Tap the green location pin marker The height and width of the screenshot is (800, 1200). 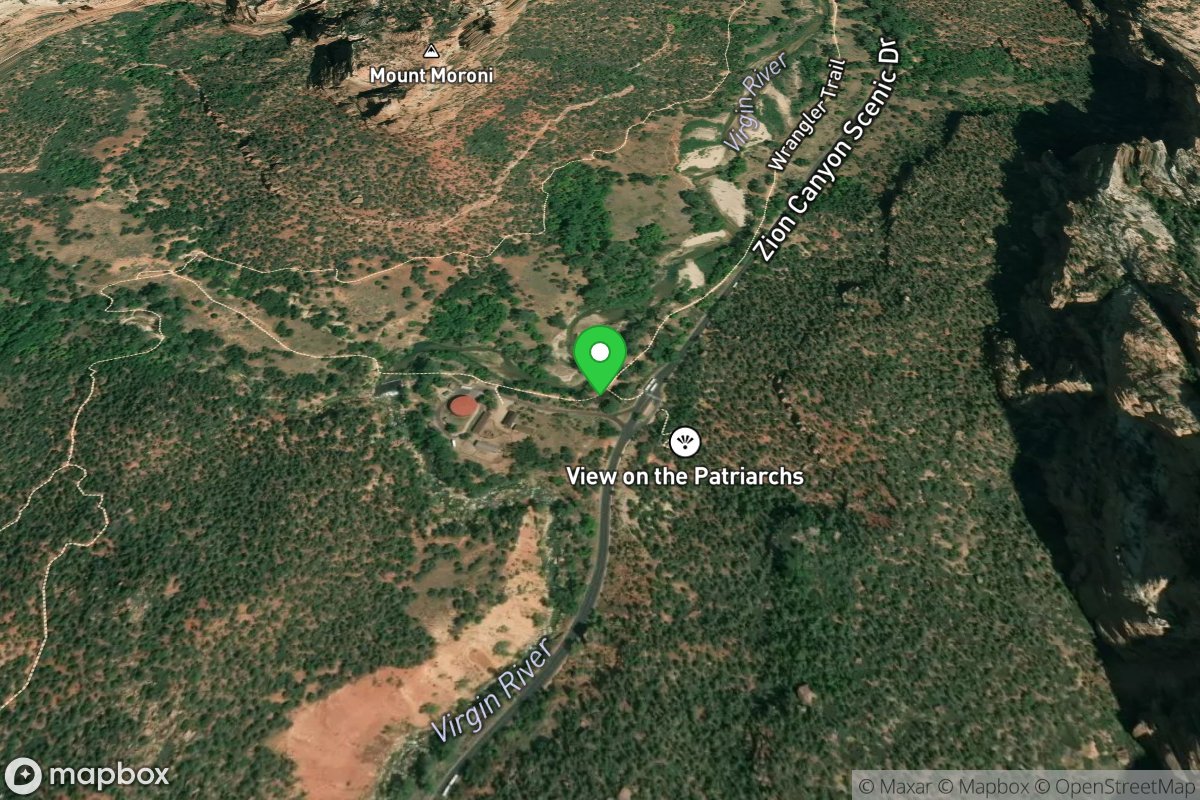point(600,358)
